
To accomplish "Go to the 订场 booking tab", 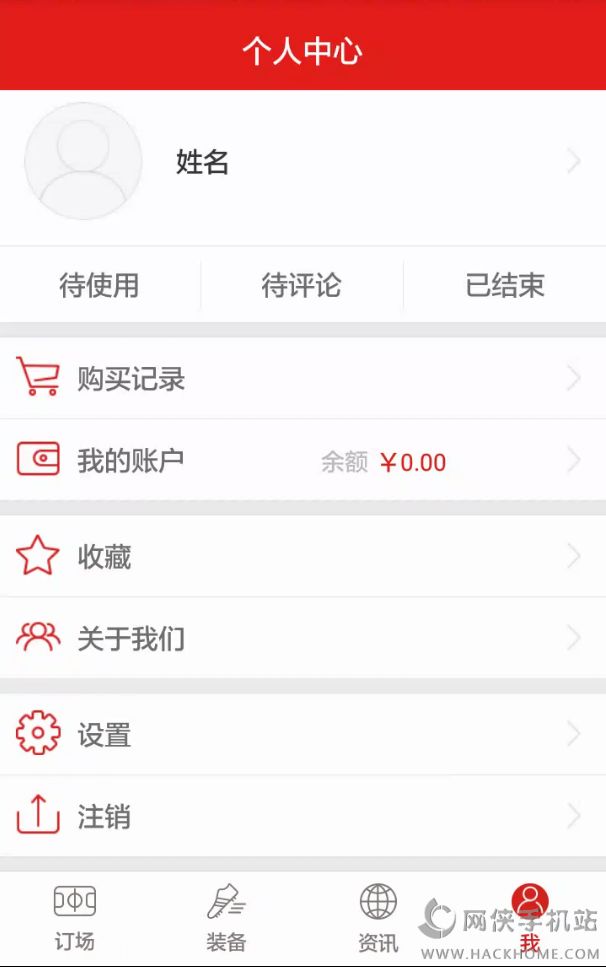I will point(75,918).
